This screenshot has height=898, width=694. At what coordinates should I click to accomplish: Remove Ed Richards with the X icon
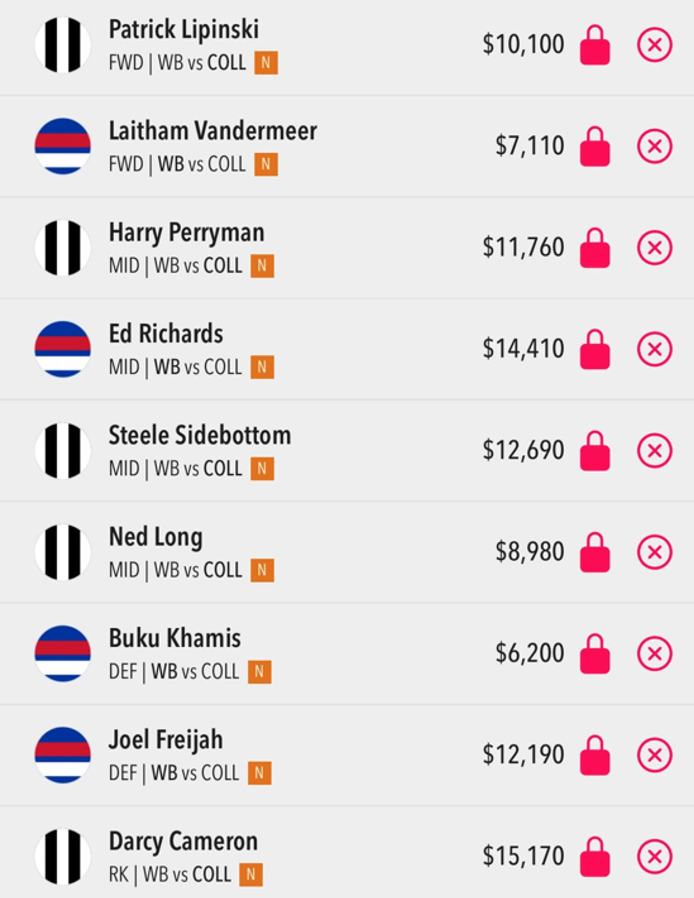click(655, 349)
